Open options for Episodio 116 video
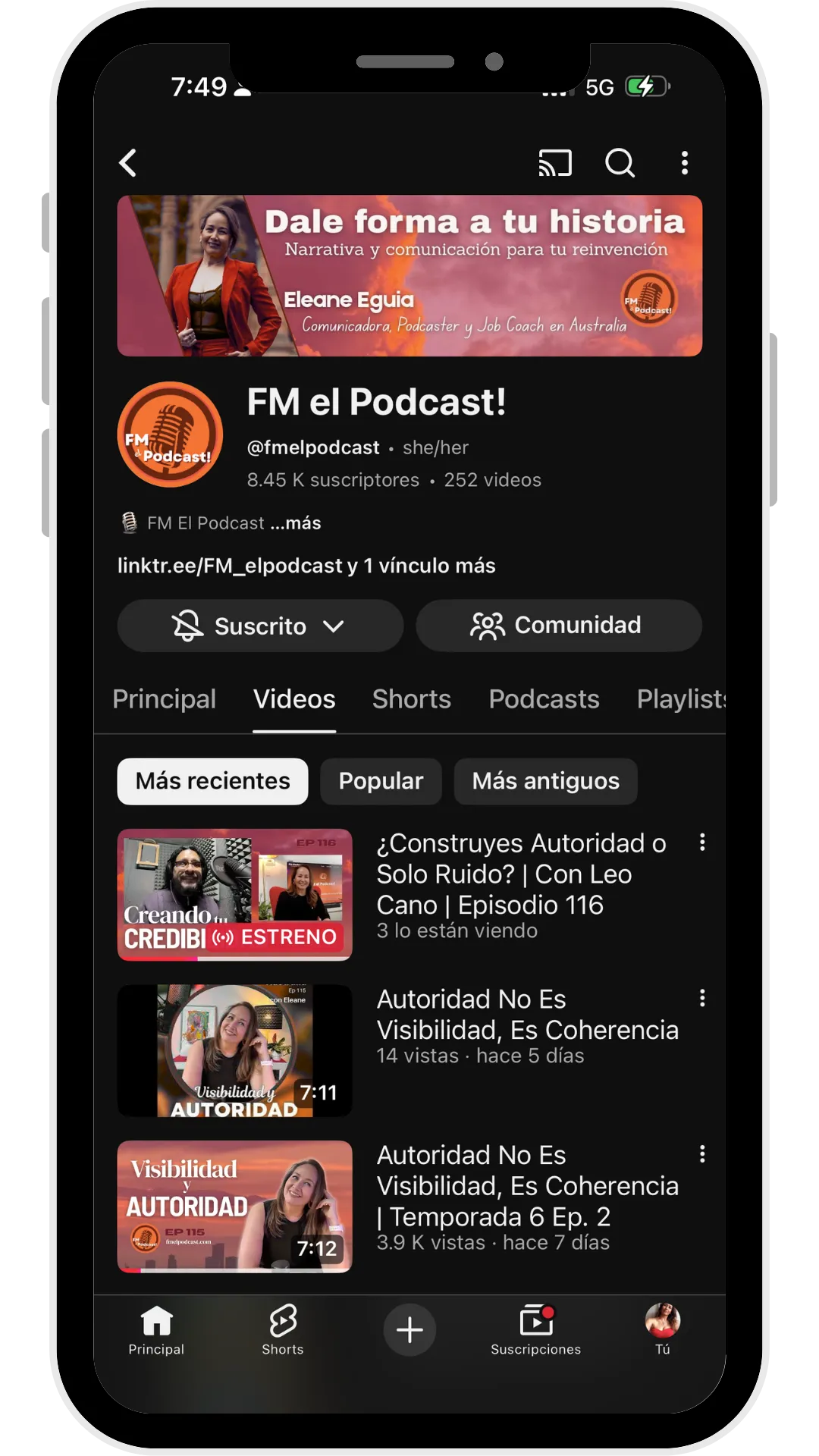819x1456 pixels. tap(702, 843)
